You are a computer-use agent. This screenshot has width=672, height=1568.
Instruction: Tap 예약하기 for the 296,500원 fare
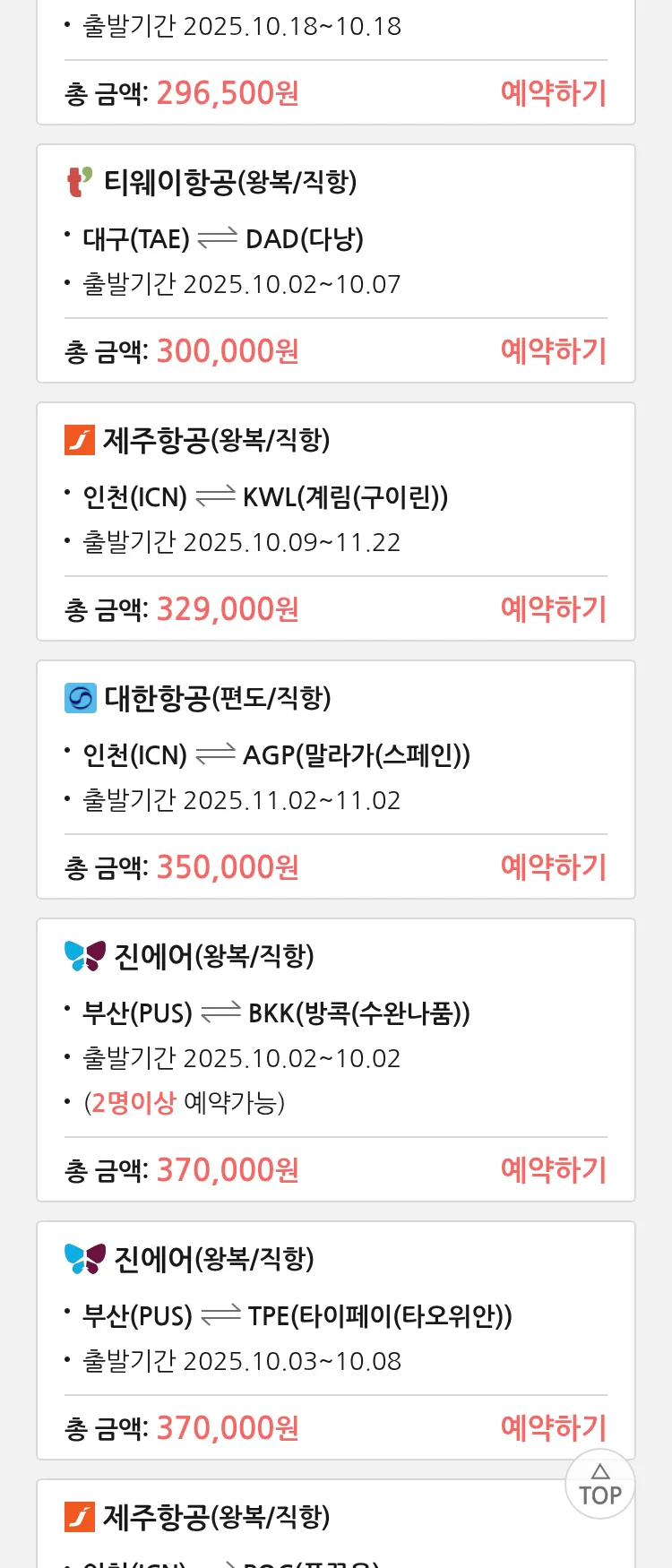(x=553, y=93)
